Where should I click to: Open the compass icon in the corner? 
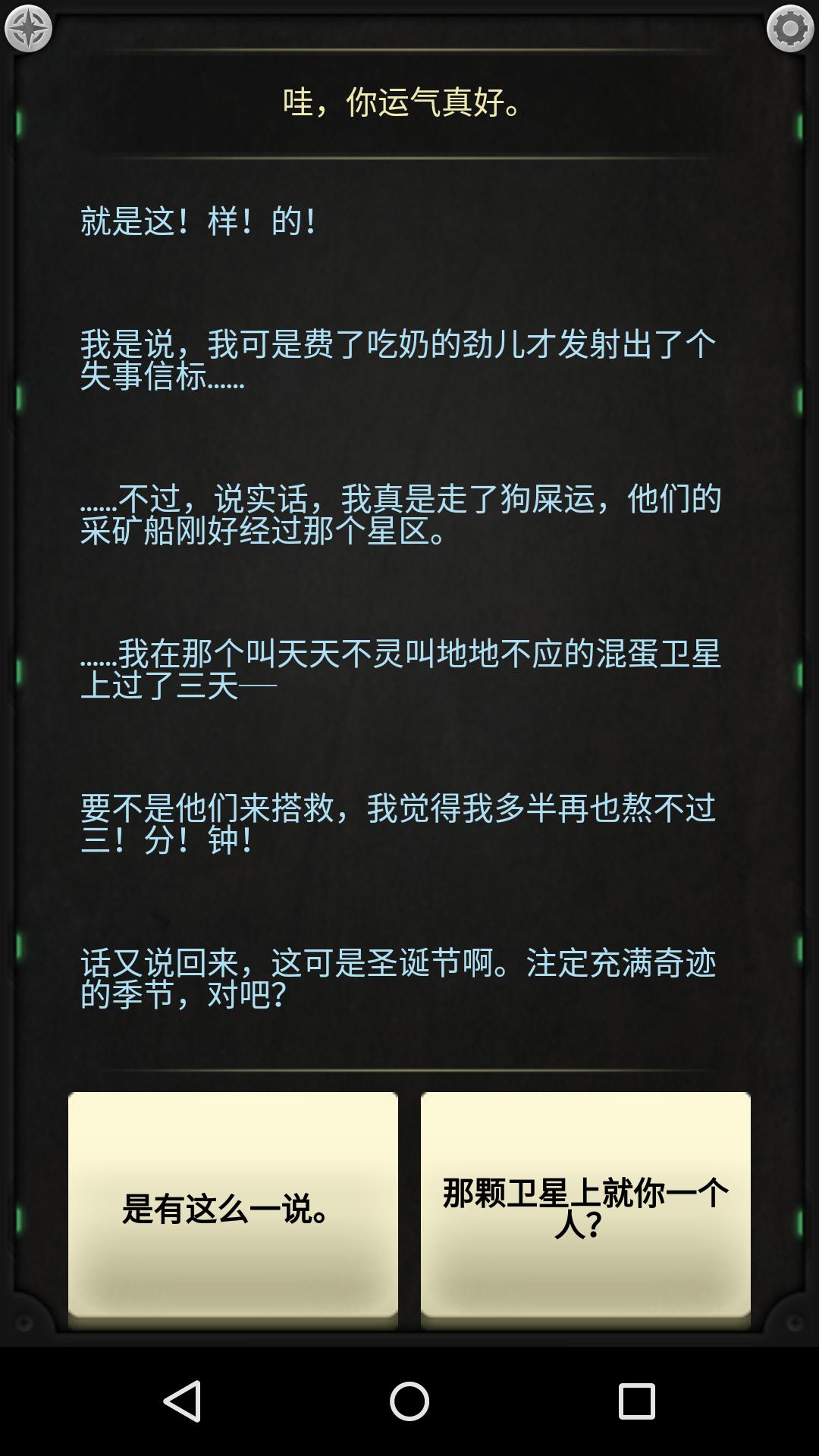(x=28, y=29)
